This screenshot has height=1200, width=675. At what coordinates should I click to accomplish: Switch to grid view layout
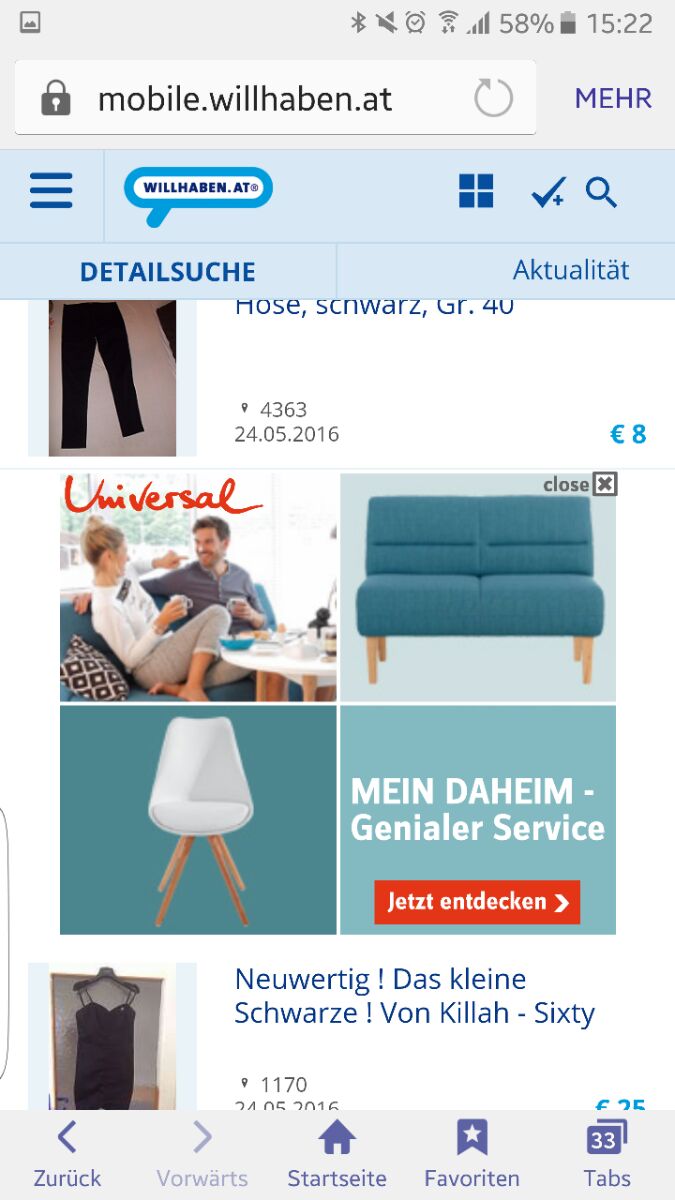coord(476,191)
